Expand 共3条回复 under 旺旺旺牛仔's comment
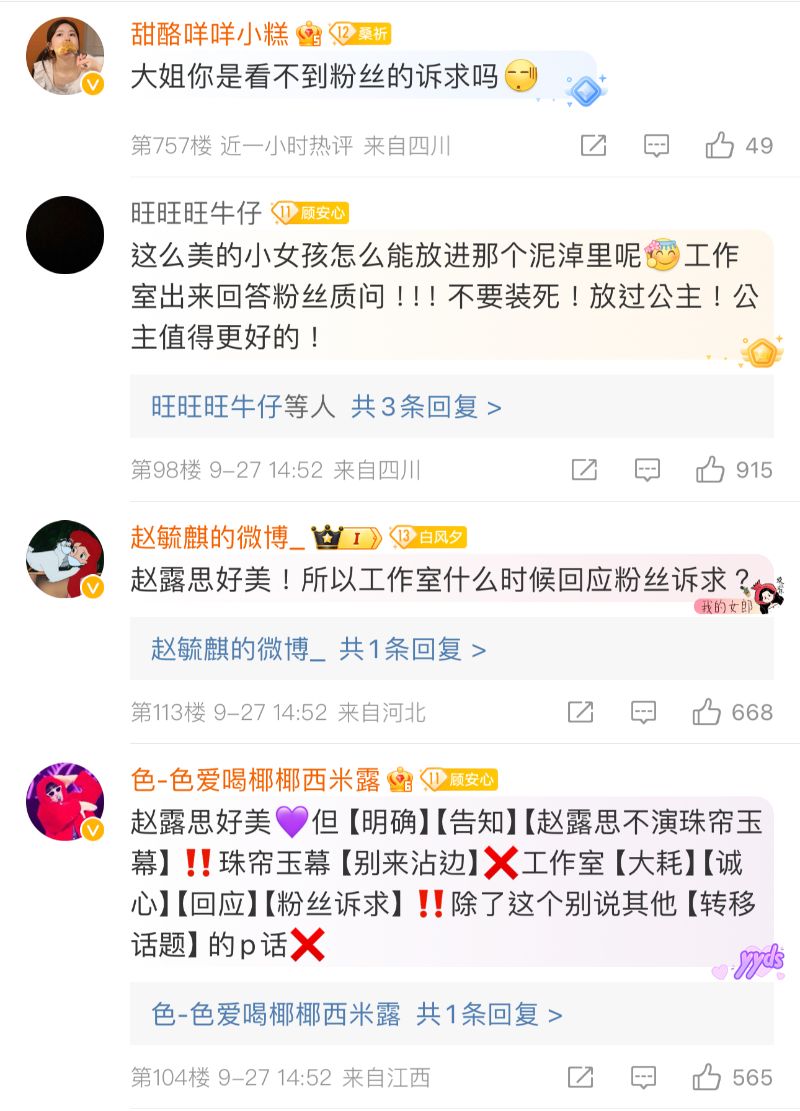Screen dimensions: 800x1111 tap(426, 407)
